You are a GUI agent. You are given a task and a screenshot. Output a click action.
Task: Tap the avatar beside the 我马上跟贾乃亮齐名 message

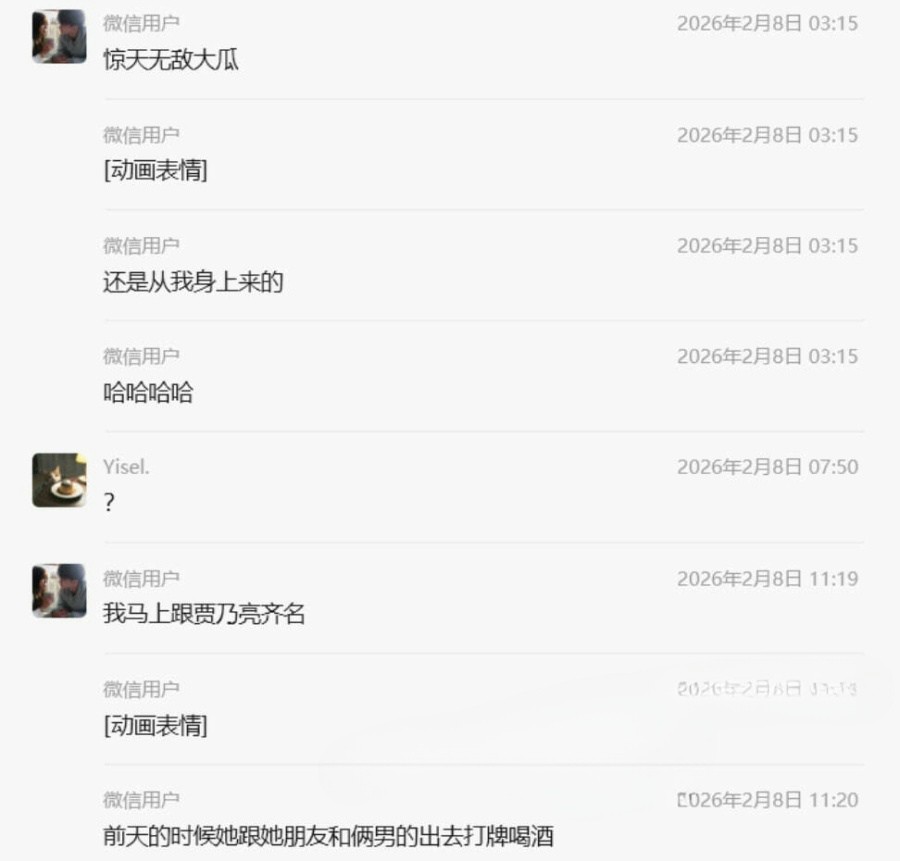59,591
